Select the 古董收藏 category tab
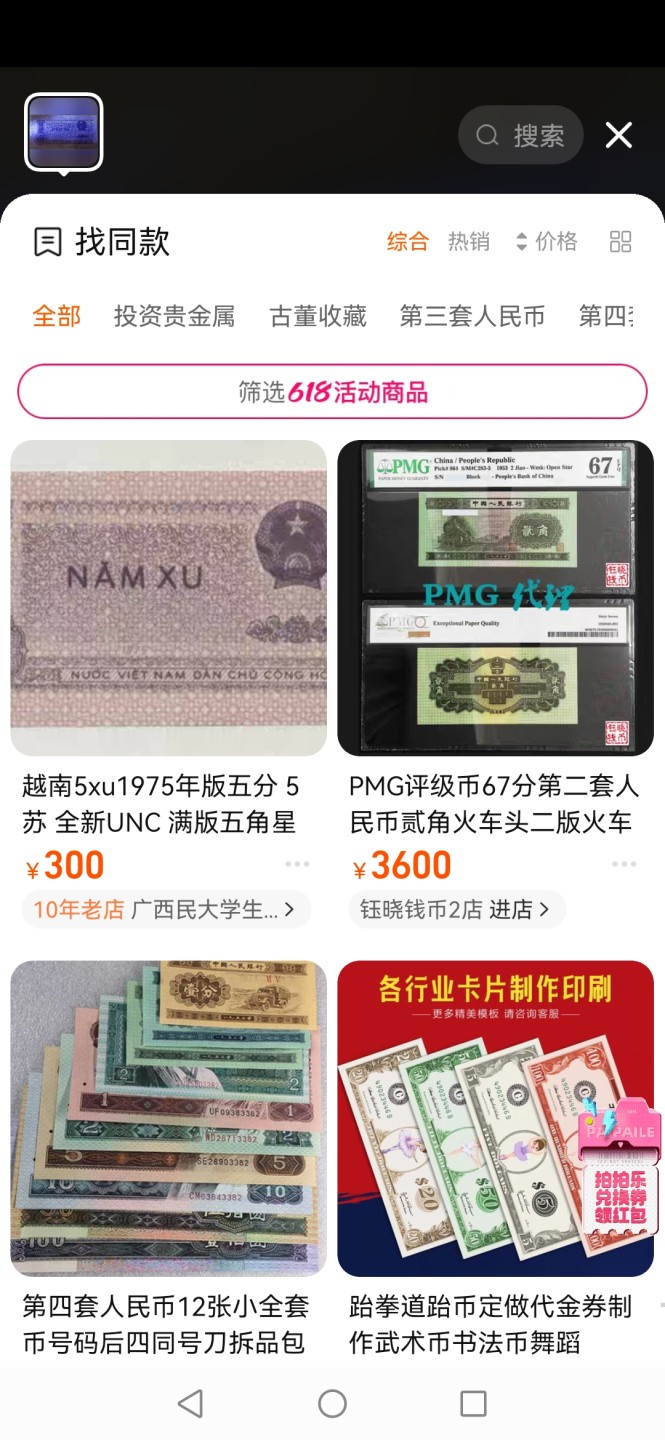This screenshot has height=1440, width=665. (x=318, y=317)
